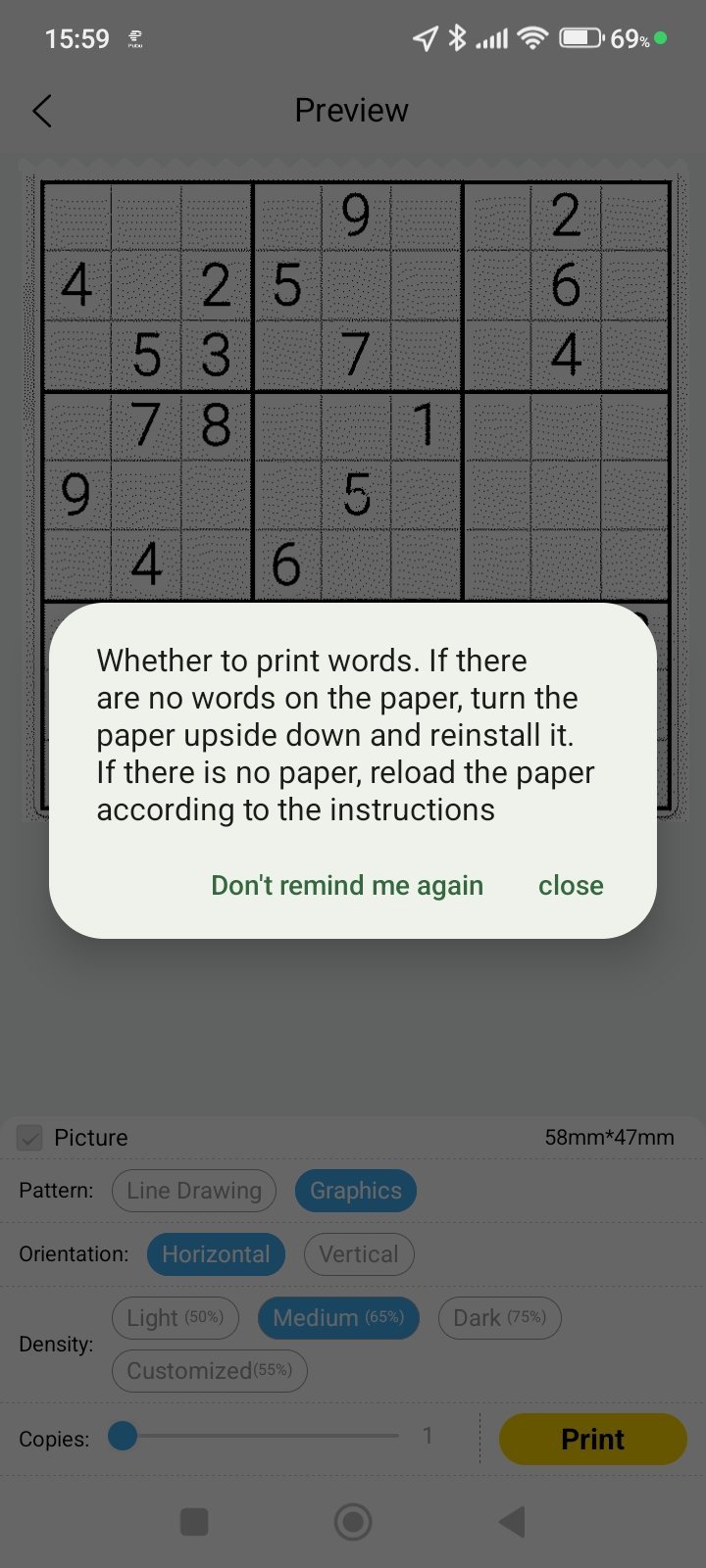706x1568 pixels.
Task: Select Graphics pattern
Action: click(355, 1191)
